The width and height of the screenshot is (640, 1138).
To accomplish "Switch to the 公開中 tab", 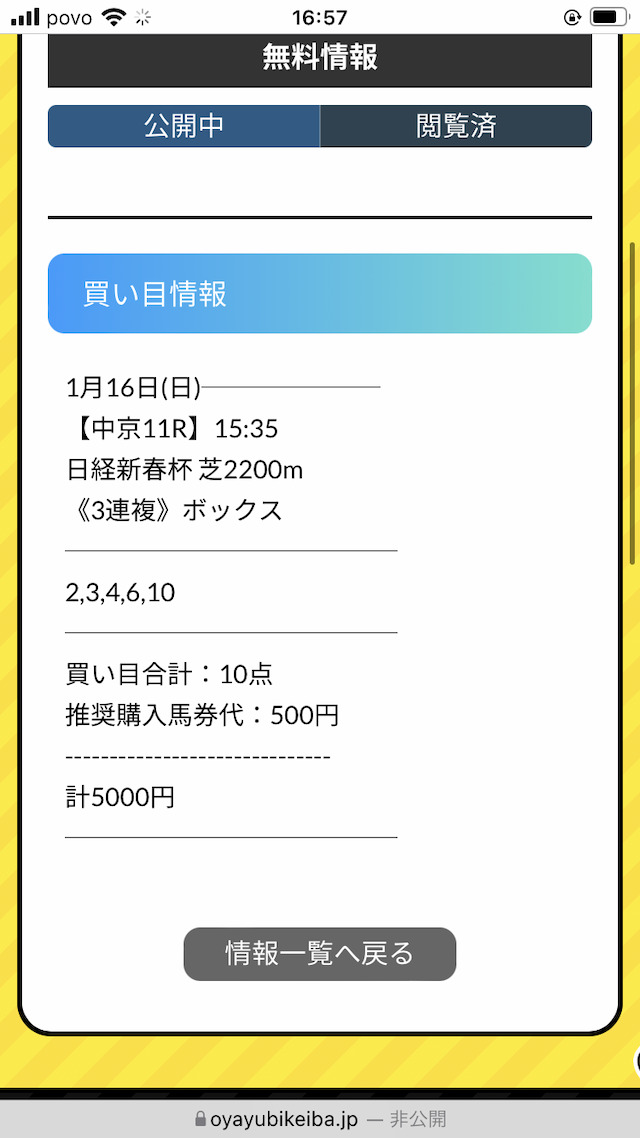I will (184, 126).
